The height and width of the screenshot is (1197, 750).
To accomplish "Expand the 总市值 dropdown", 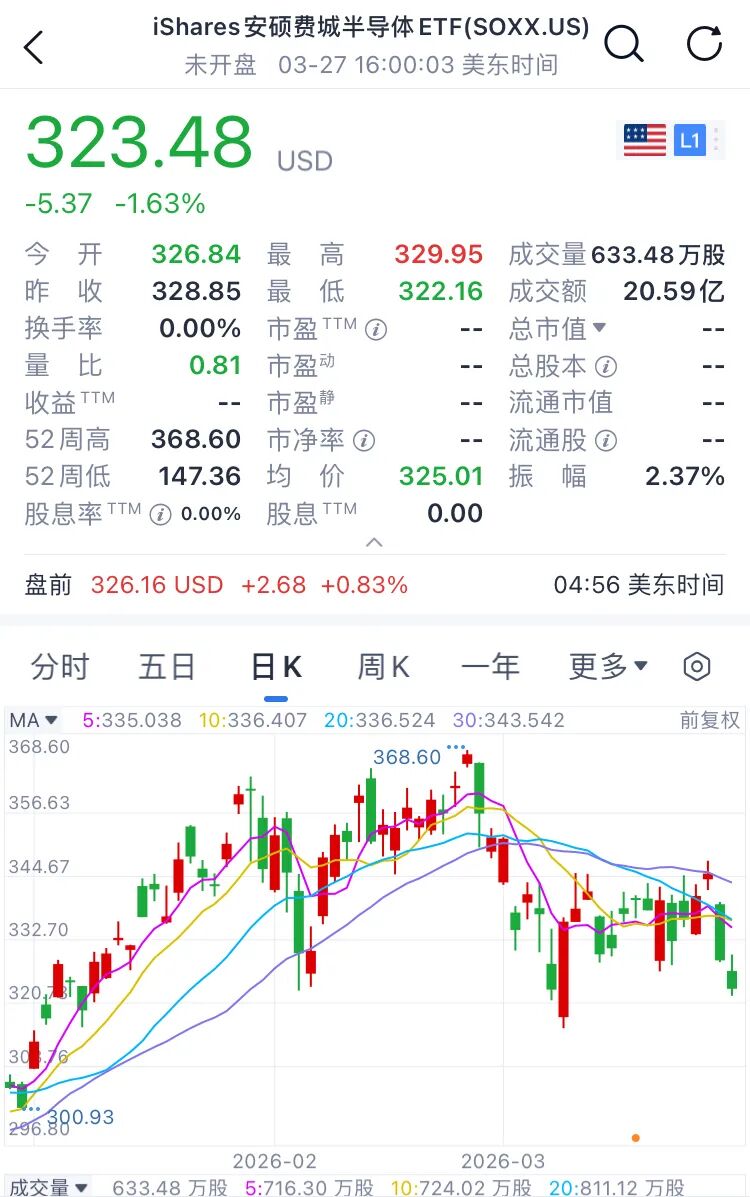I will coord(599,328).
